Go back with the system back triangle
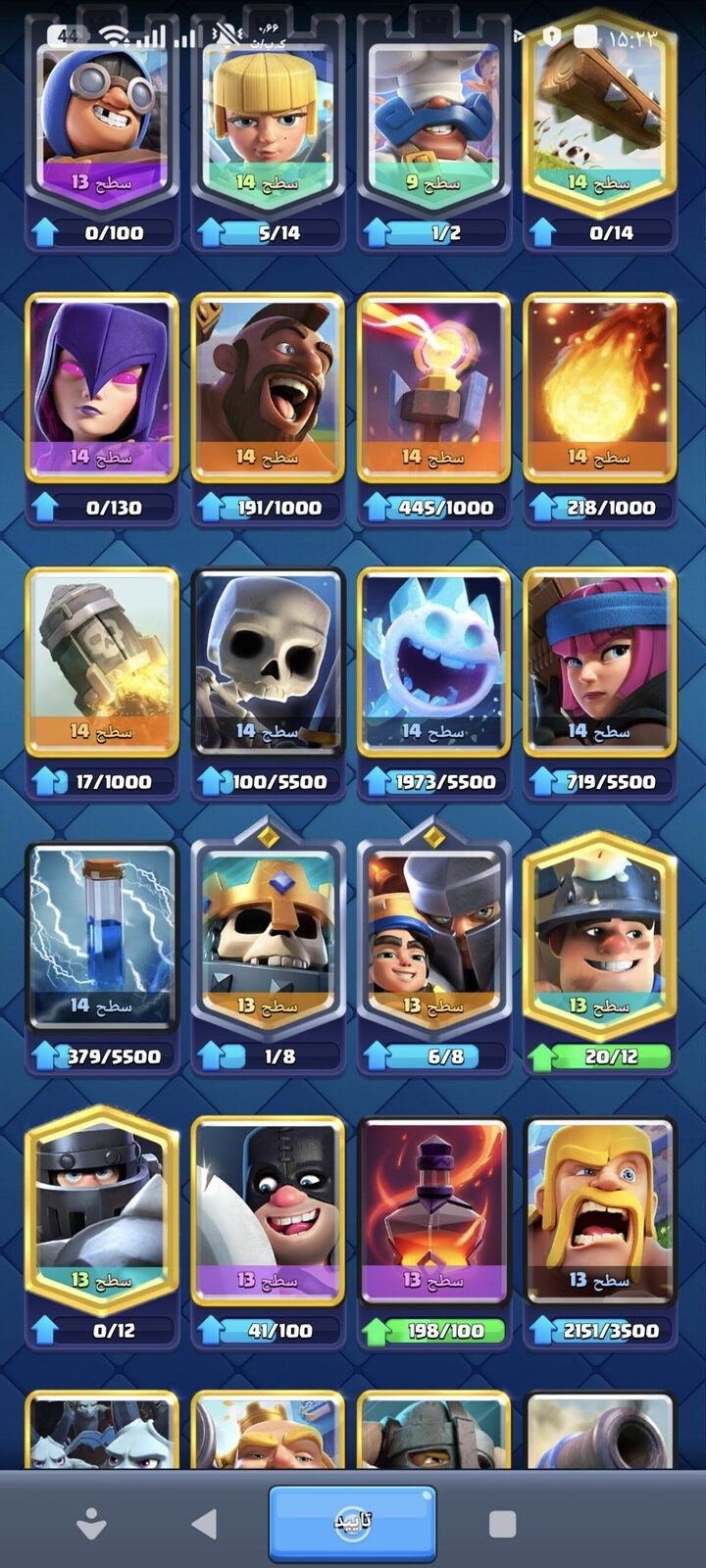The width and height of the screenshot is (706, 1568). pos(204,1523)
